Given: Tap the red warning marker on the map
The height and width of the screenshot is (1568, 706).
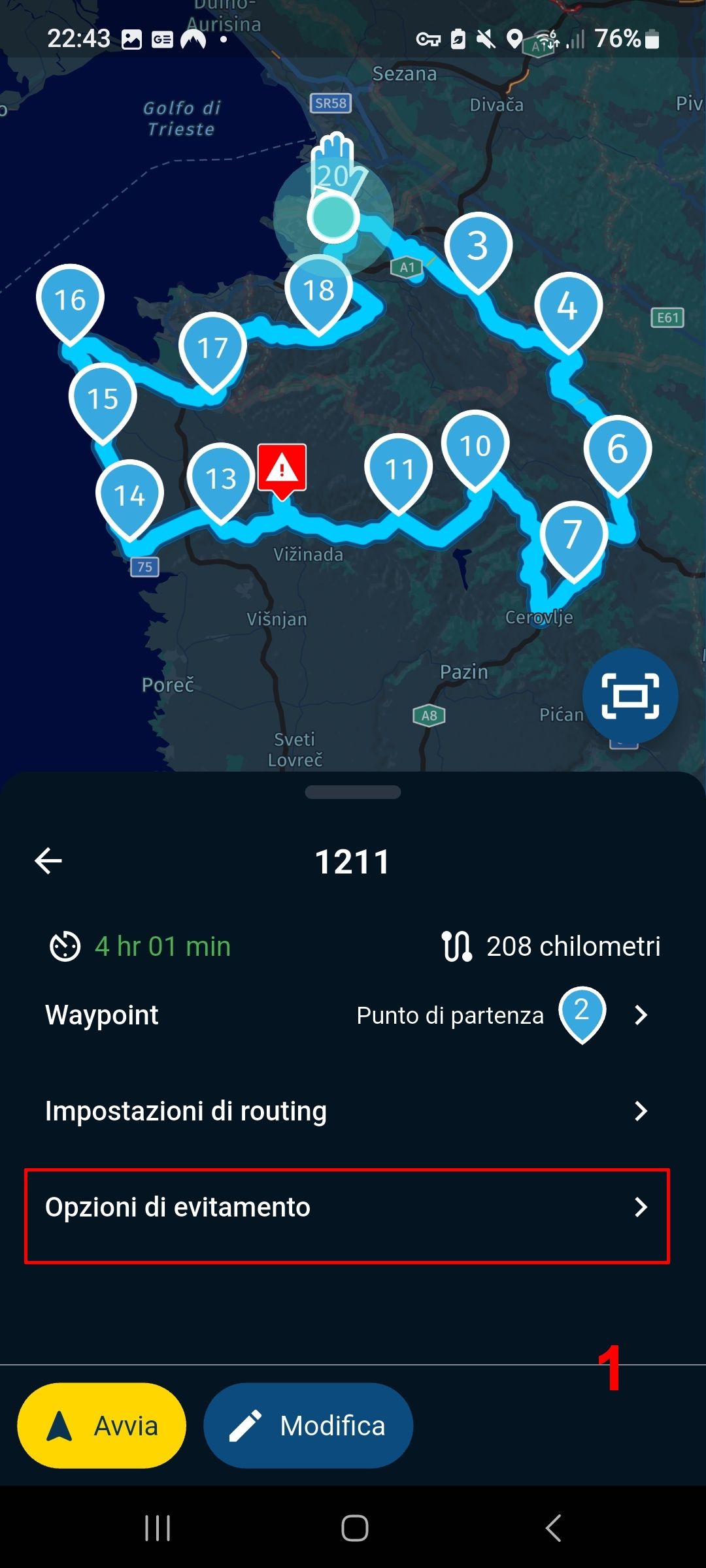Looking at the screenshot, I should [282, 469].
